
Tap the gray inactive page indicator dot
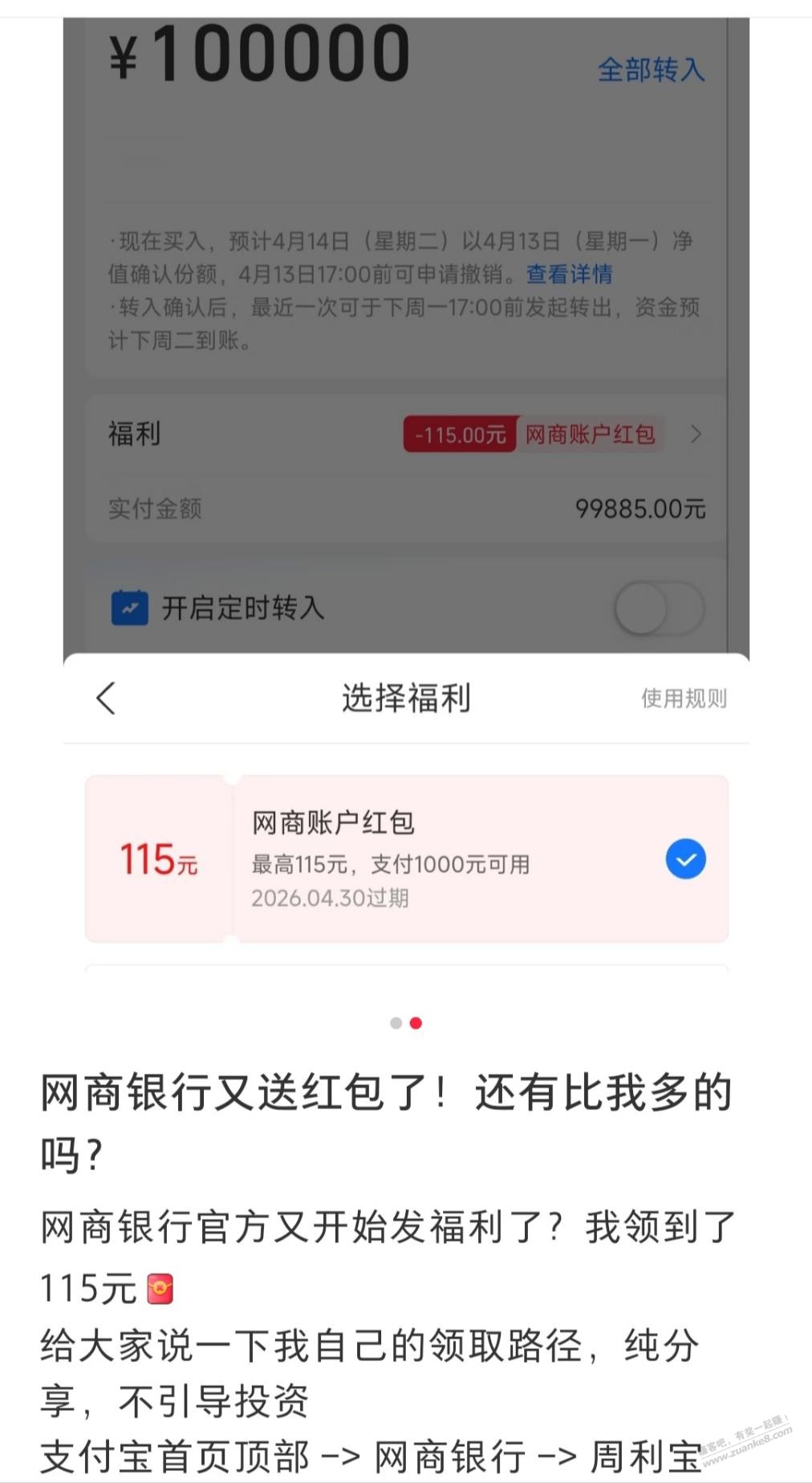tap(395, 1024)
